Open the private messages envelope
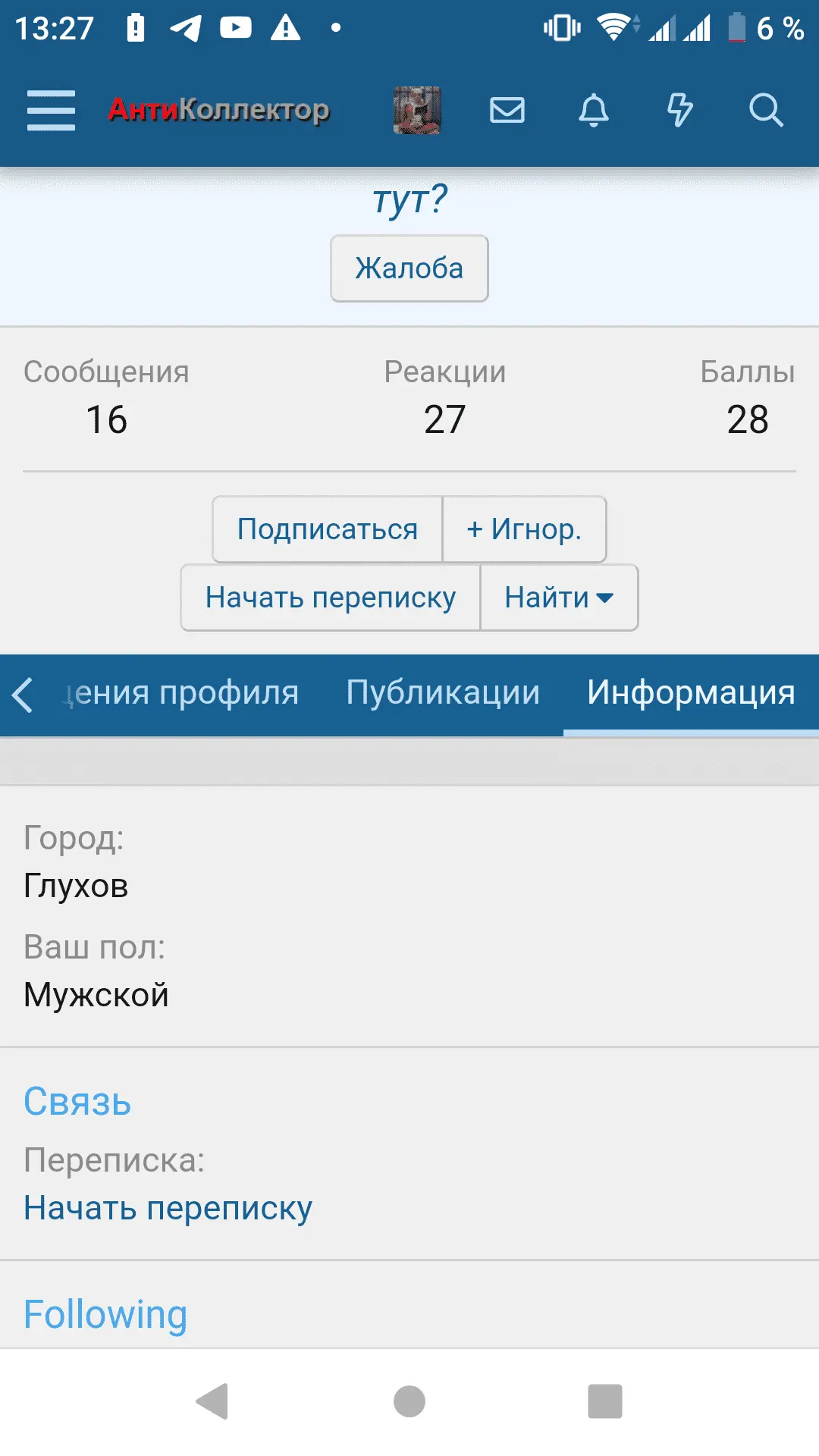Screen dimensions: 819x1456 coord(507,111)
